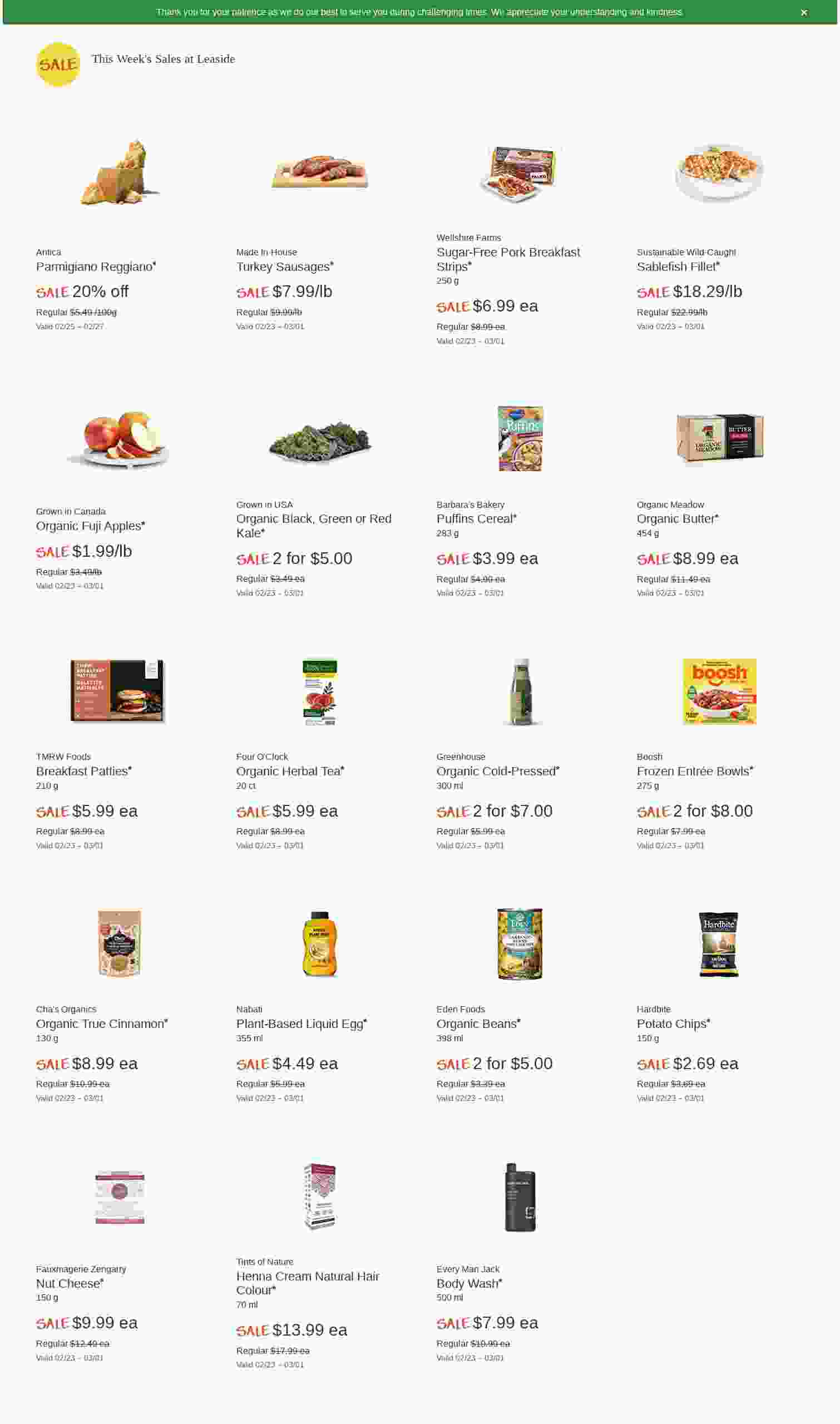View the Puffins Cereal product

click(x=476, y=518)
